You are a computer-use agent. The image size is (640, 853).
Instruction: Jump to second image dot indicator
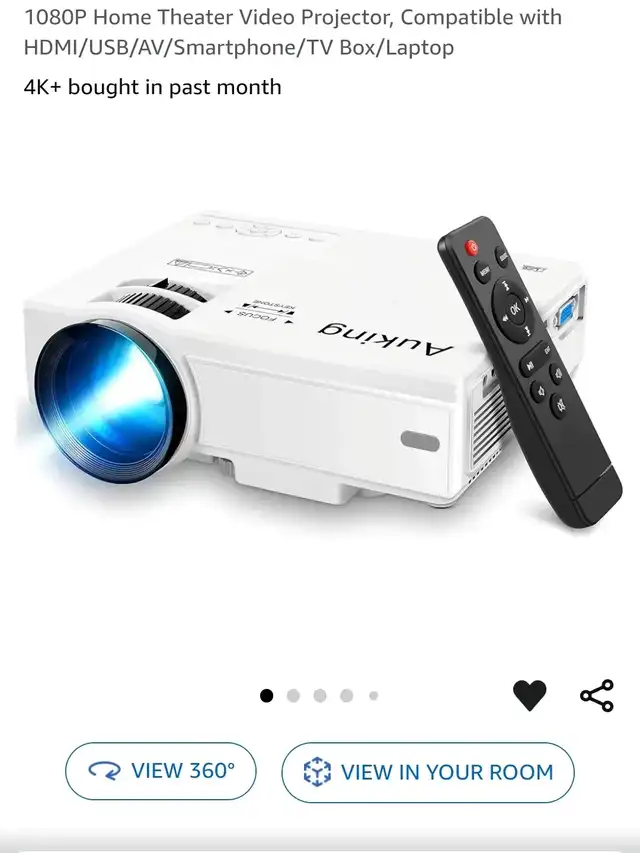[x=293, y=696]
